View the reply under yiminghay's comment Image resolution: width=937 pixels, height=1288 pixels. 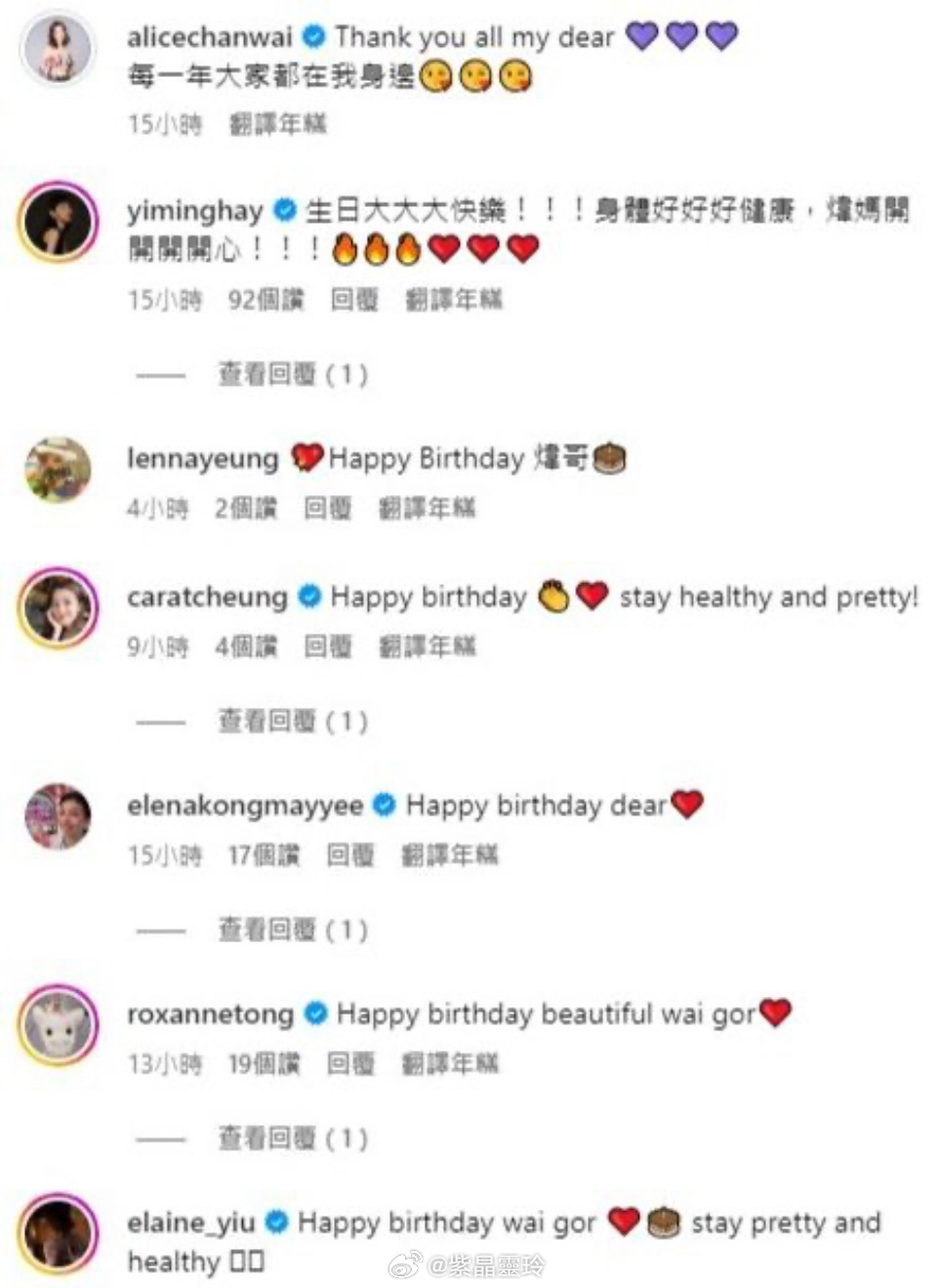[x=292, y=374]
